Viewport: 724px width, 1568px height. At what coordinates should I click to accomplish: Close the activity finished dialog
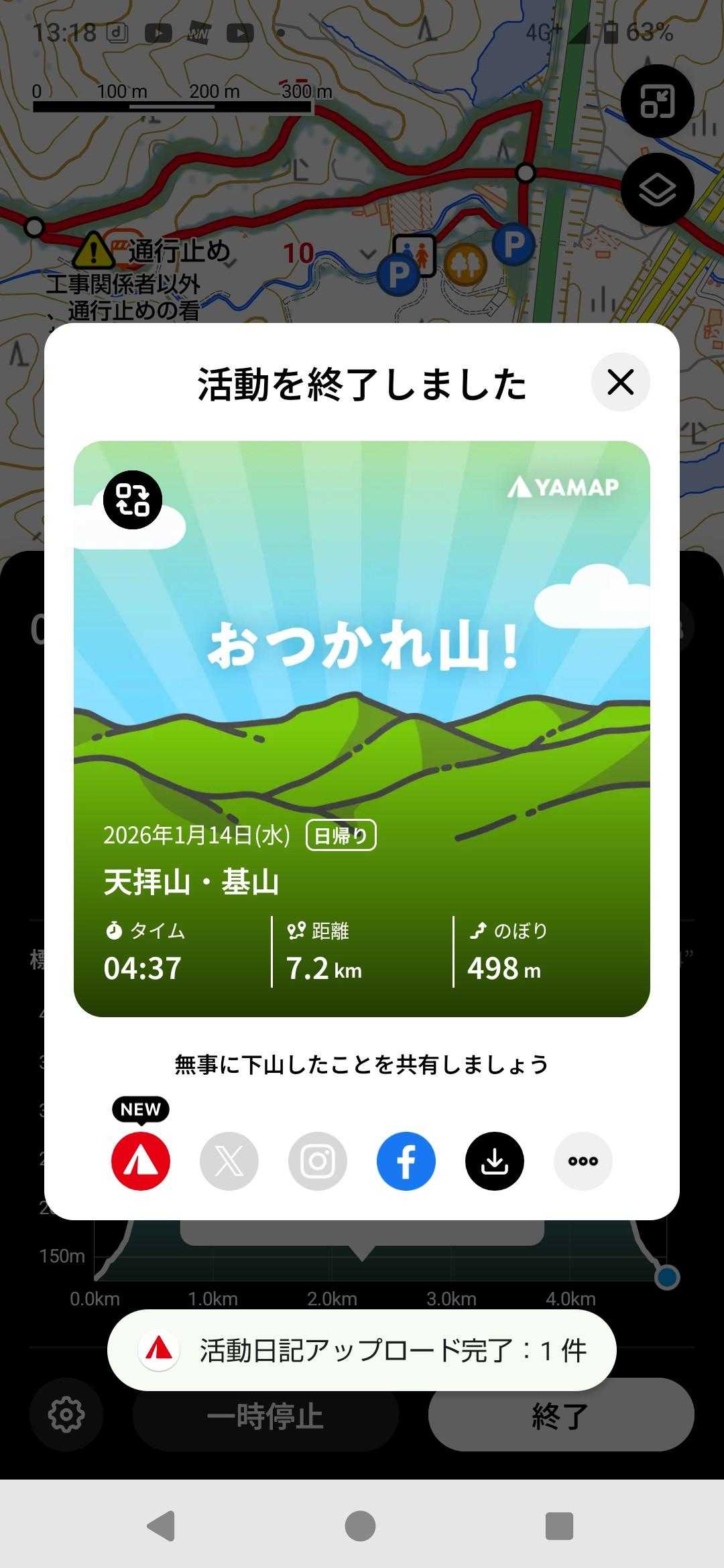[x=620, y=382]
